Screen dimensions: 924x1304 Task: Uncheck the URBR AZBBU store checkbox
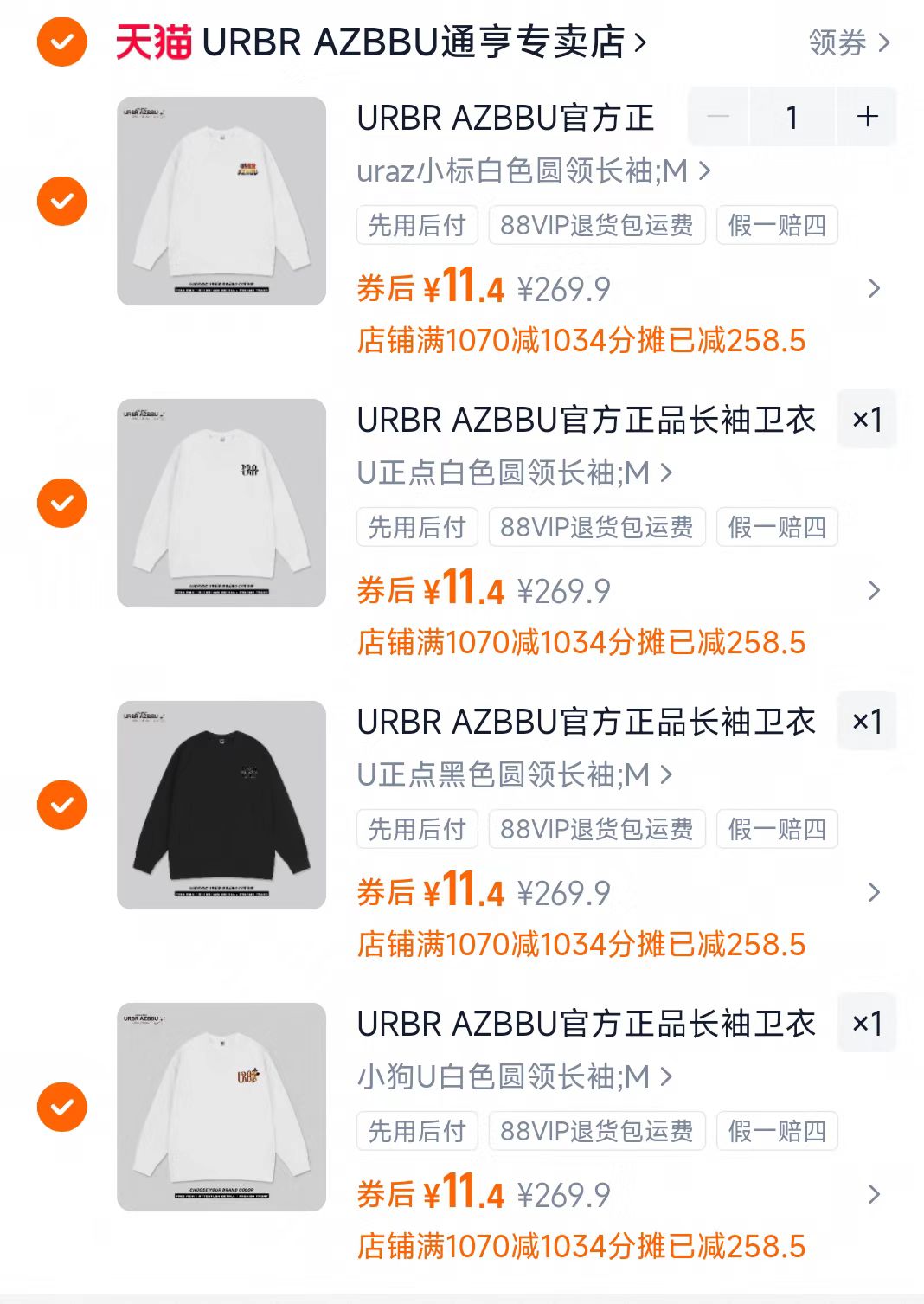[62, 42]
